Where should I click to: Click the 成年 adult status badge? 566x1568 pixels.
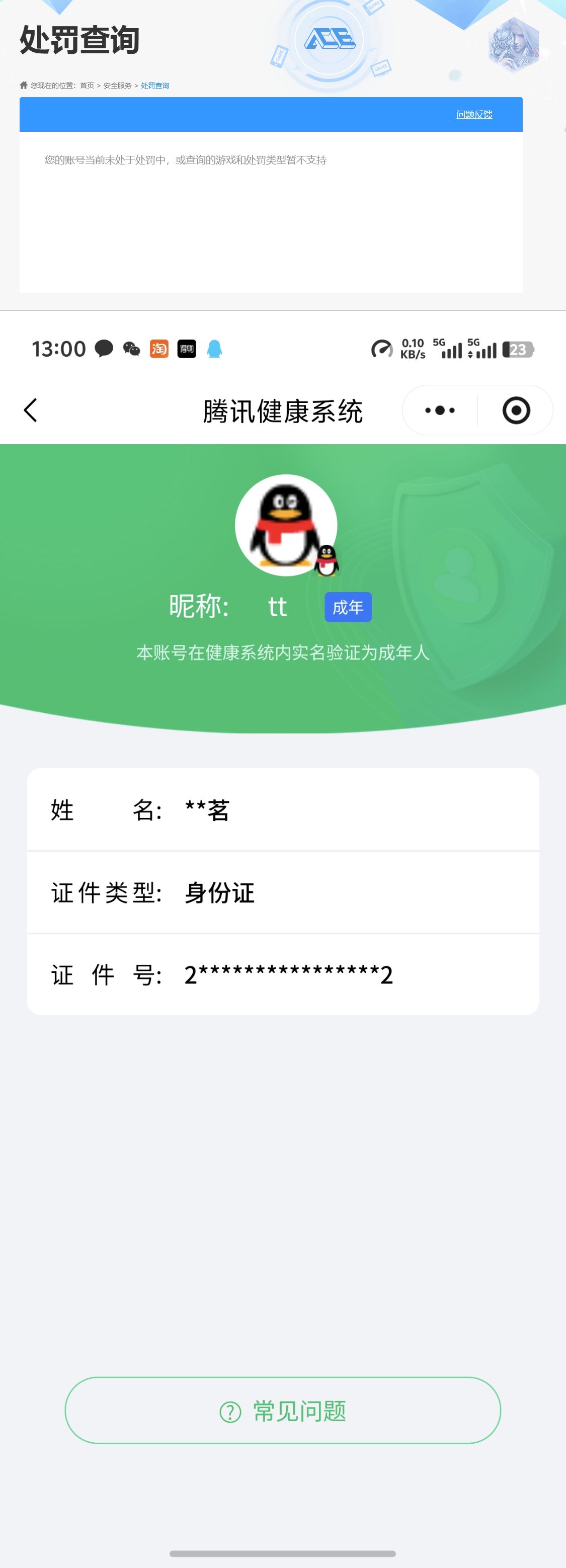click(x=348, y=607)
